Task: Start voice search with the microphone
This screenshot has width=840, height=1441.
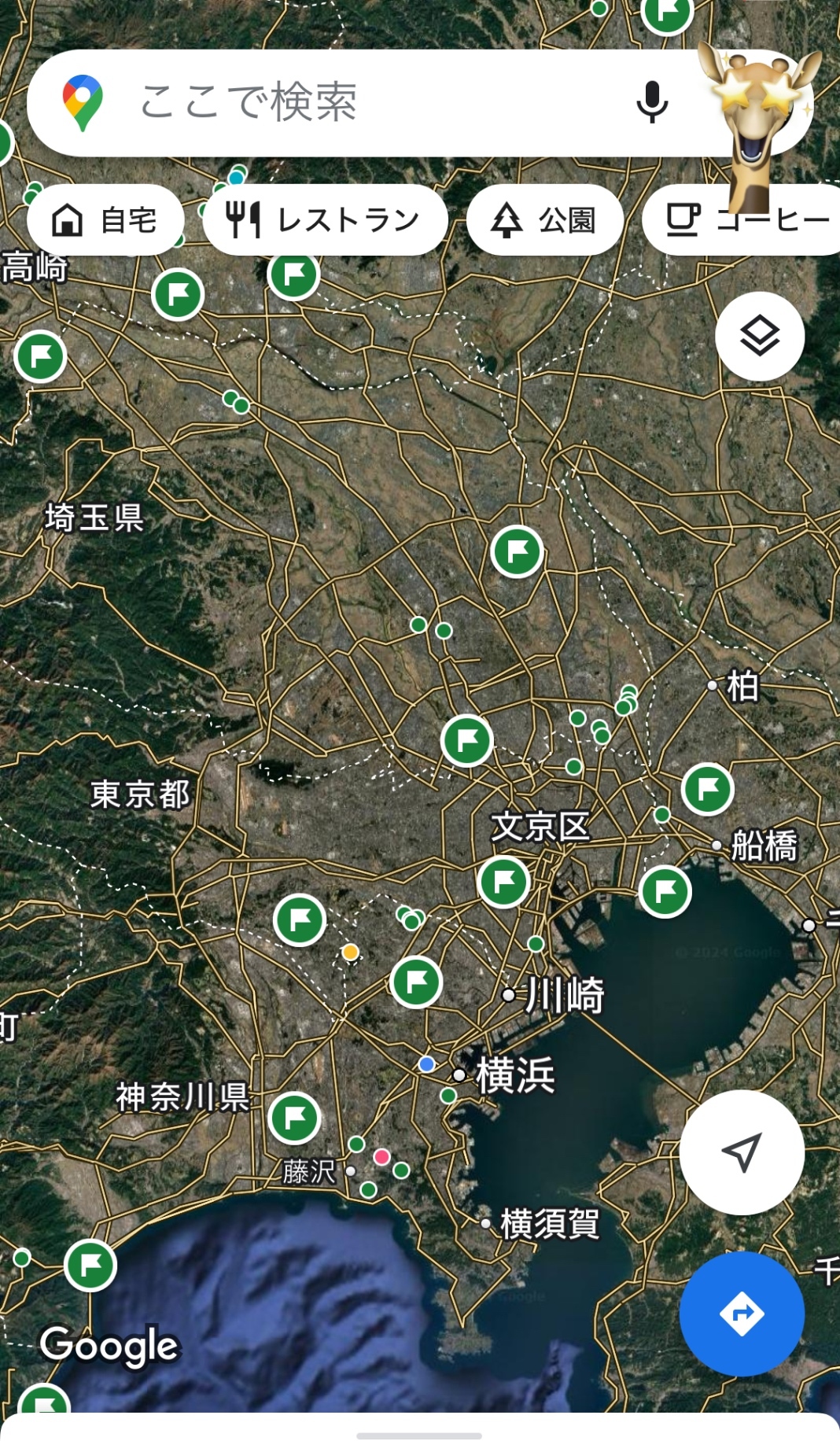Action: coord(651,103)
